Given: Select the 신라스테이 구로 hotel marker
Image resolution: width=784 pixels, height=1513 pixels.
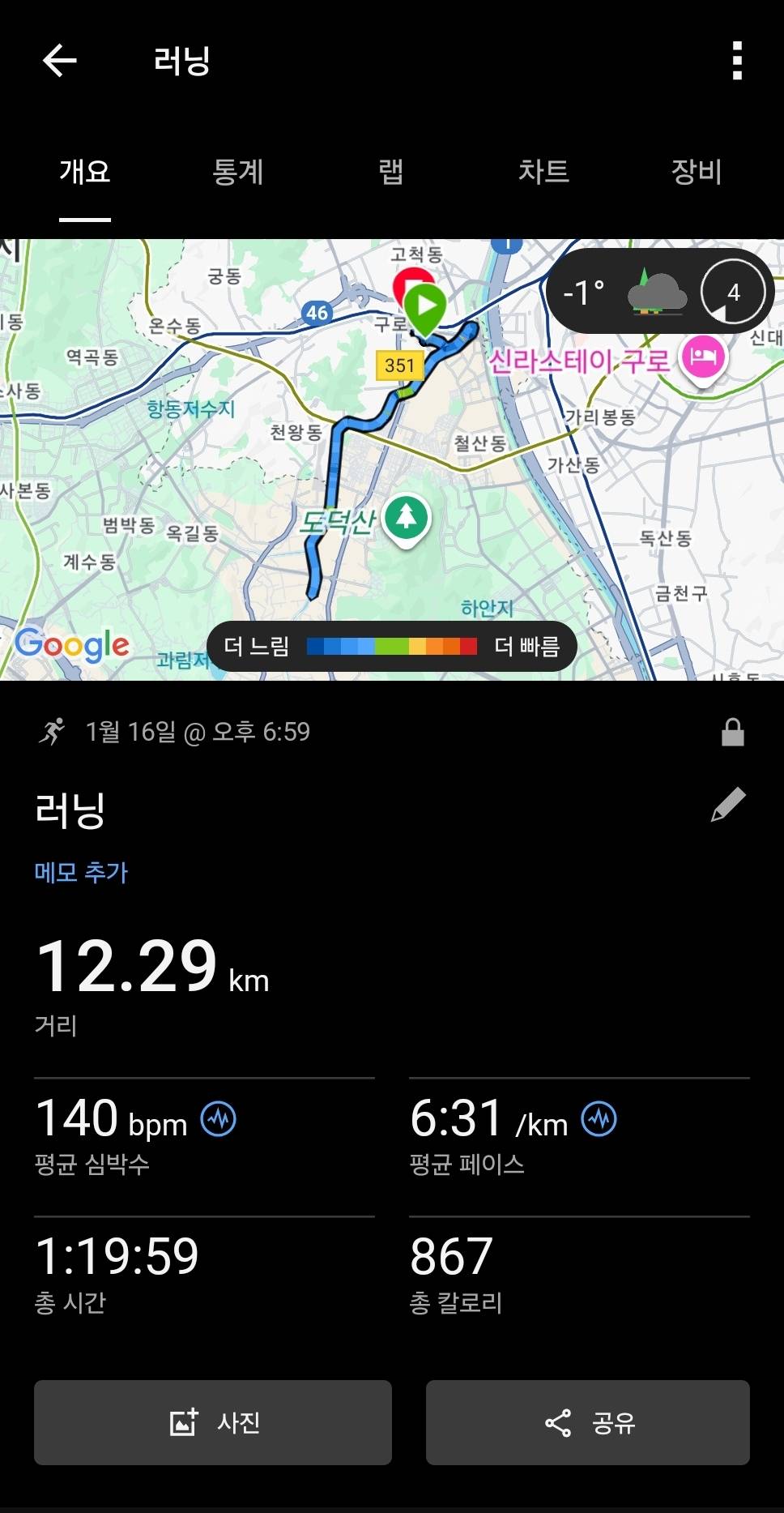Looking at the screenshot, I should 703,355.
